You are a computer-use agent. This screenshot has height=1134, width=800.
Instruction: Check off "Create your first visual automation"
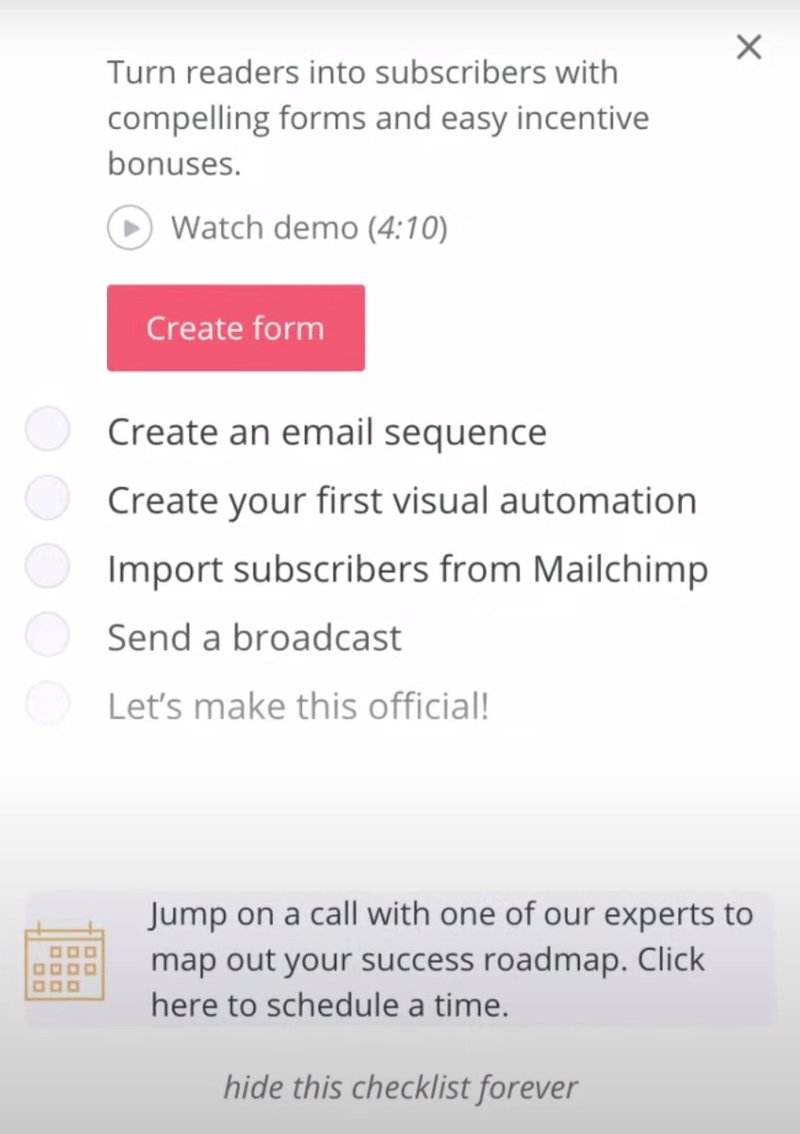coord(46,497)
